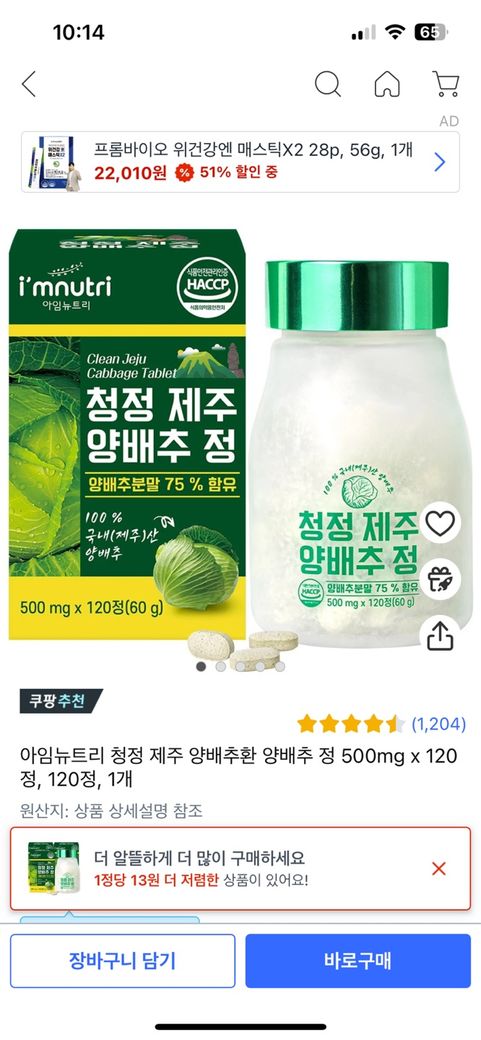Image resolution: width=481 pixels, height=1040 pixels.
Task: Tap 장바구니 담기 to add to cart
Action: tap(123, 961)
